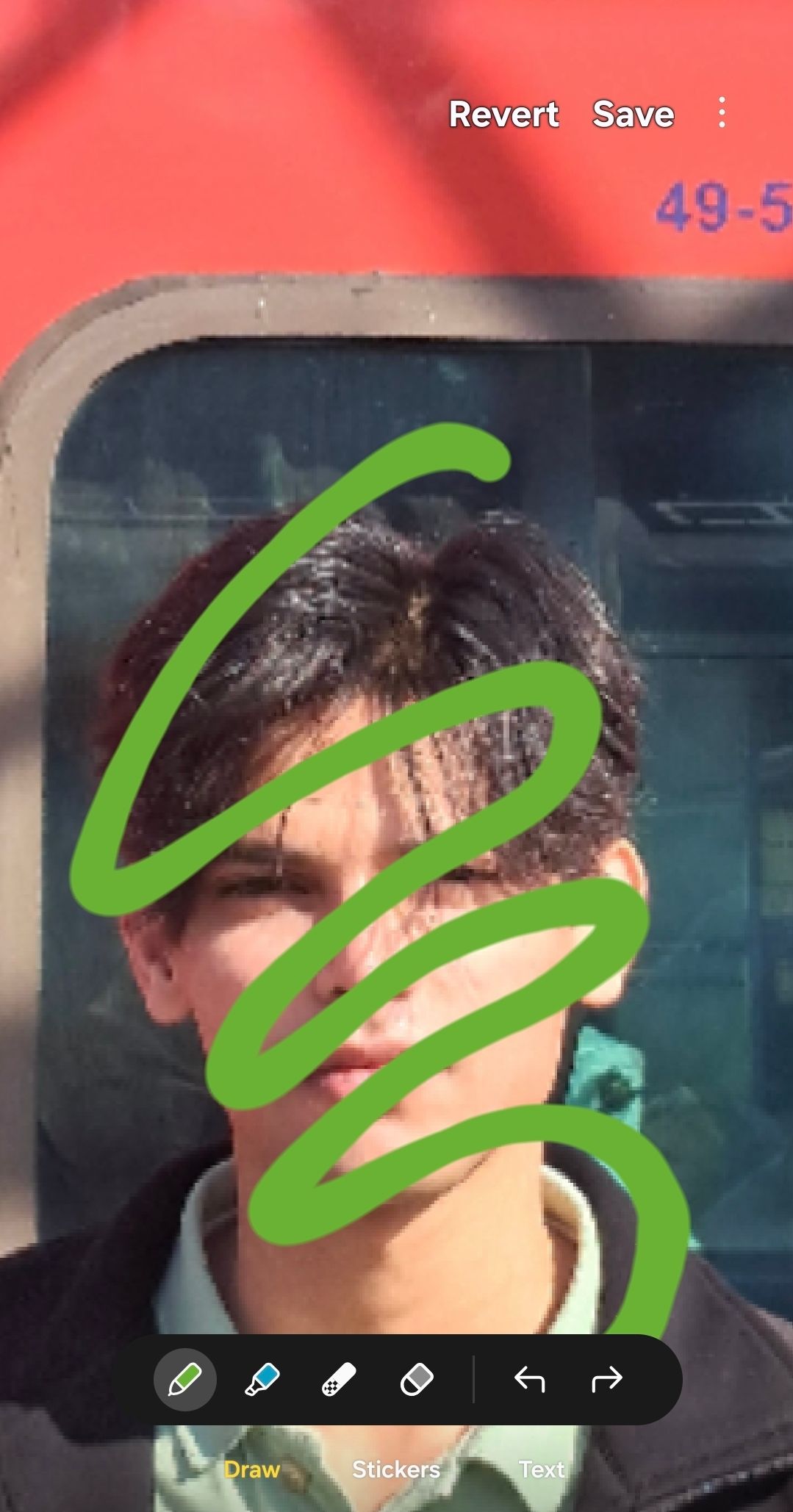Image resolution: width=793 pixels, height=1512 pixels.
Task: Open the three-dot overflow menu
Action: (722, 112)
